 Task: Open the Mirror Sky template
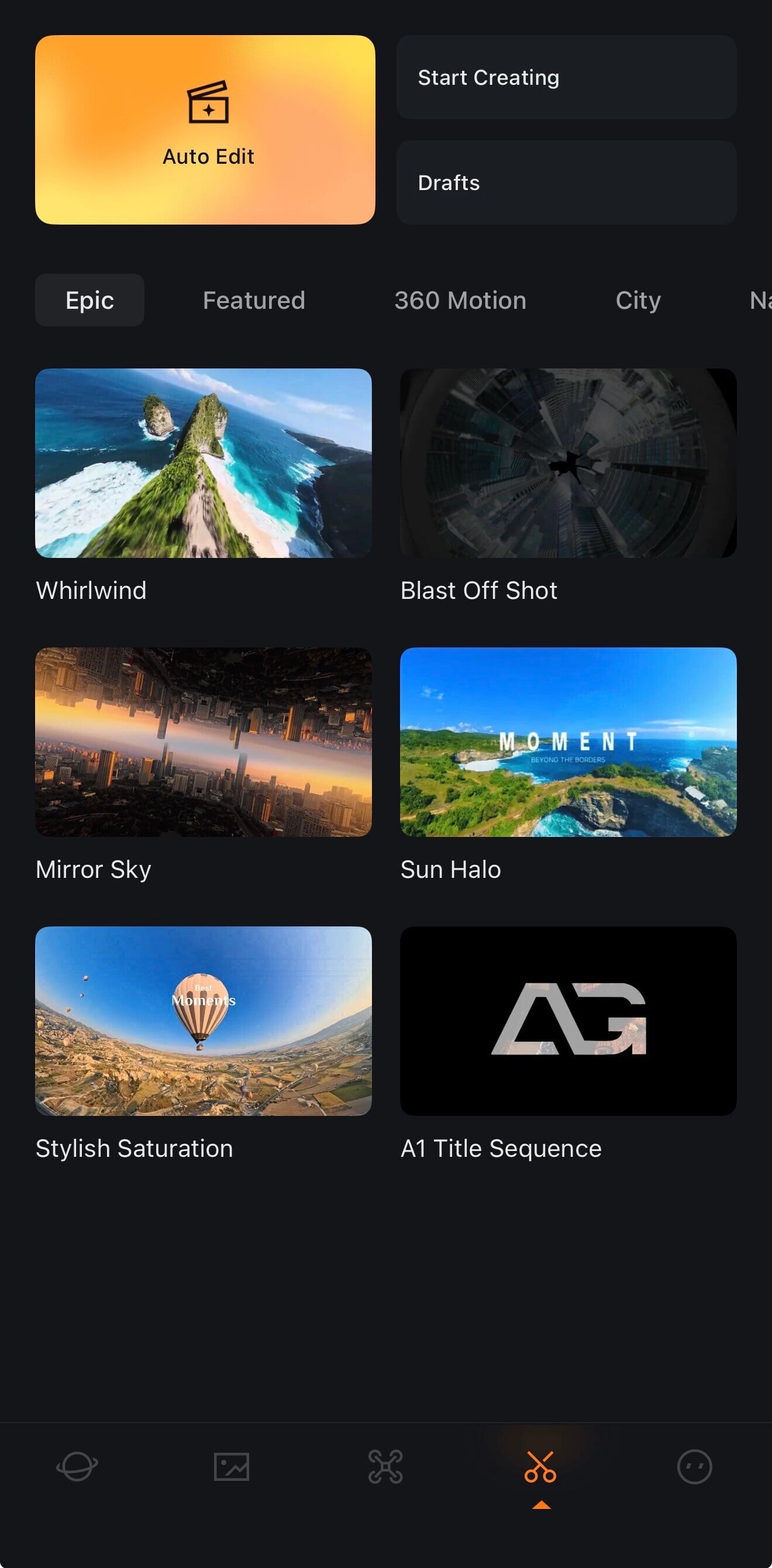point(204,742)
